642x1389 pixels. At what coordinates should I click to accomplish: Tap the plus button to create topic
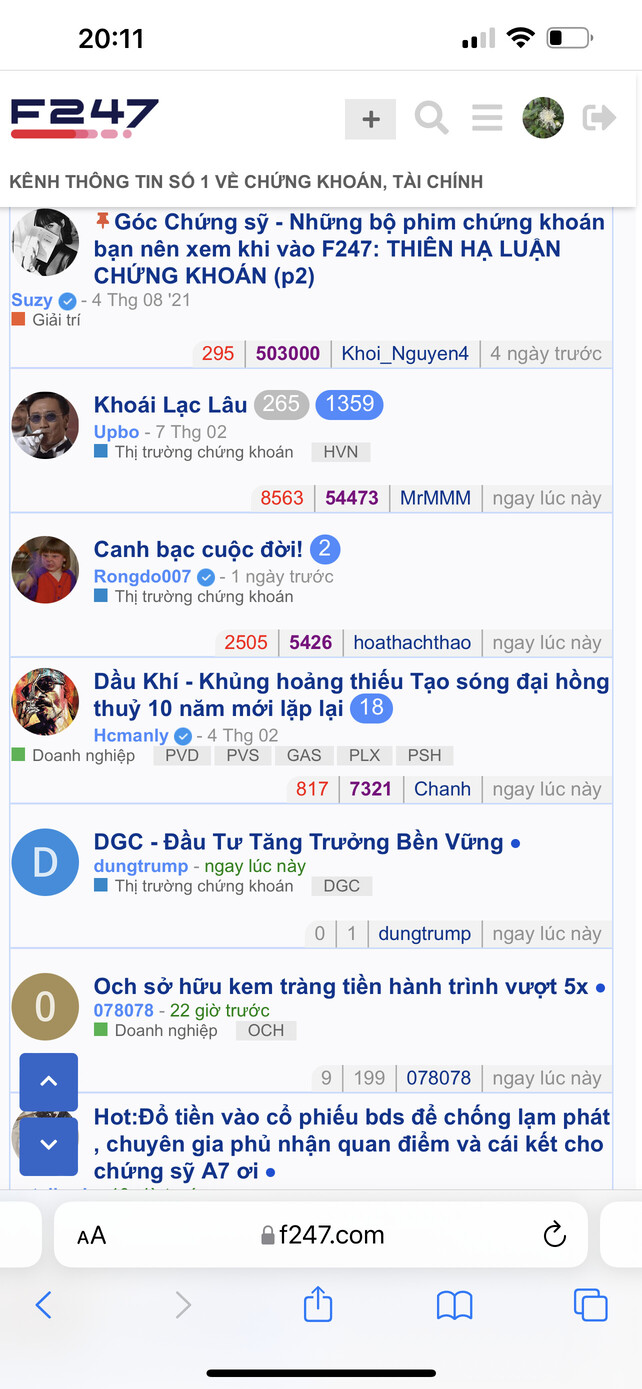point(370,119)
